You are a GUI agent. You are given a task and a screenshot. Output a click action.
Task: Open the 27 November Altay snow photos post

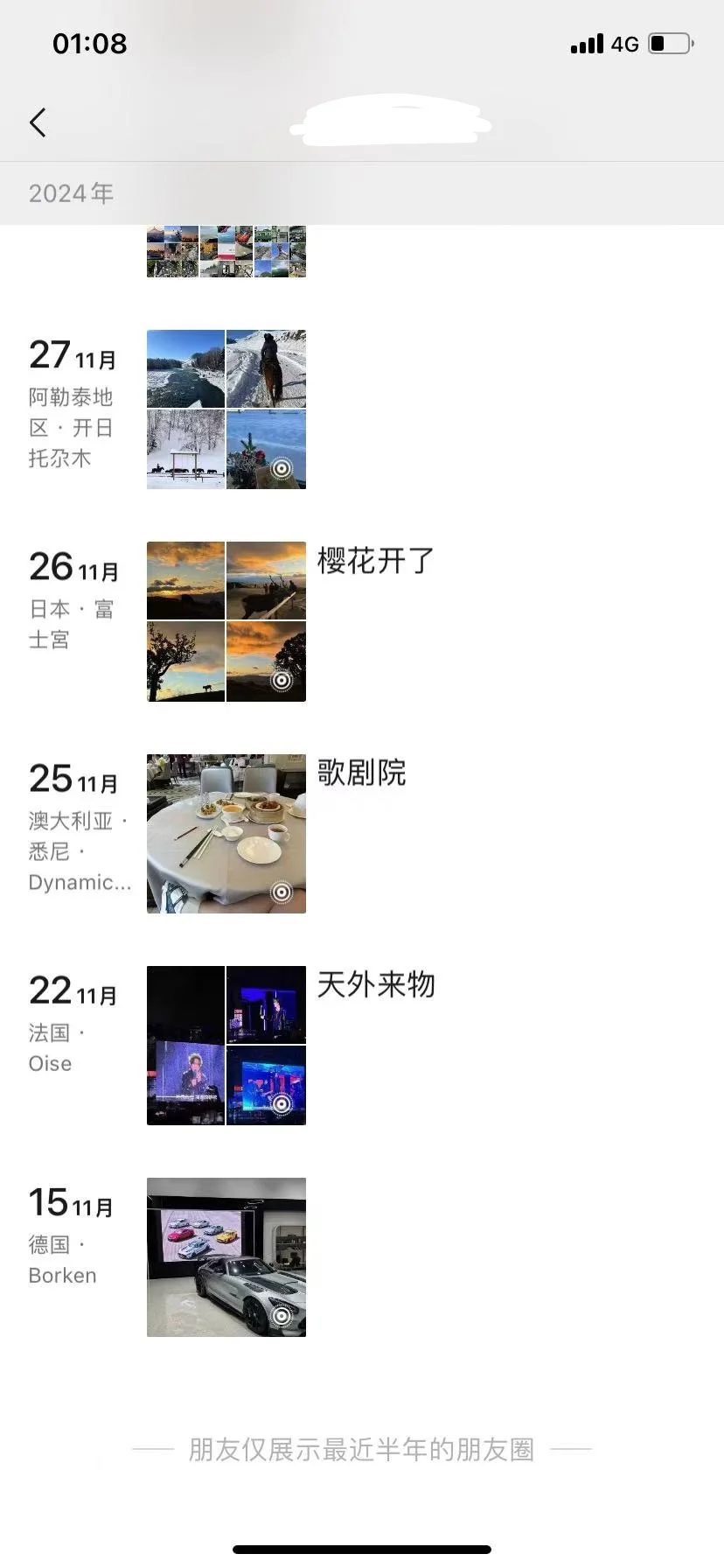tap(226, 409)
